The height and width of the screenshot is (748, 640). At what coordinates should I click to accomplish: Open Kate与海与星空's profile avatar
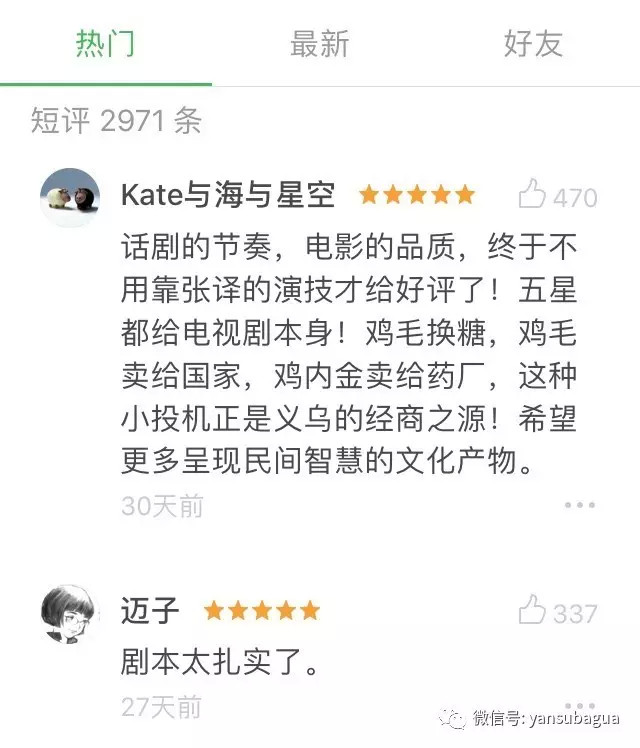70,198
